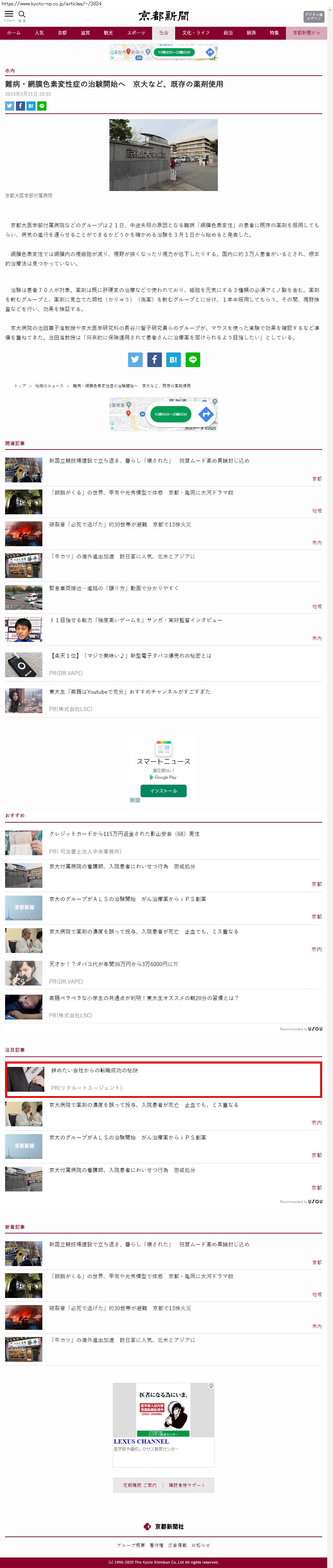Tap the デジタル版ログイン button
The width and height of the screenshot is (333, 1568).
[x=314, y=16]
